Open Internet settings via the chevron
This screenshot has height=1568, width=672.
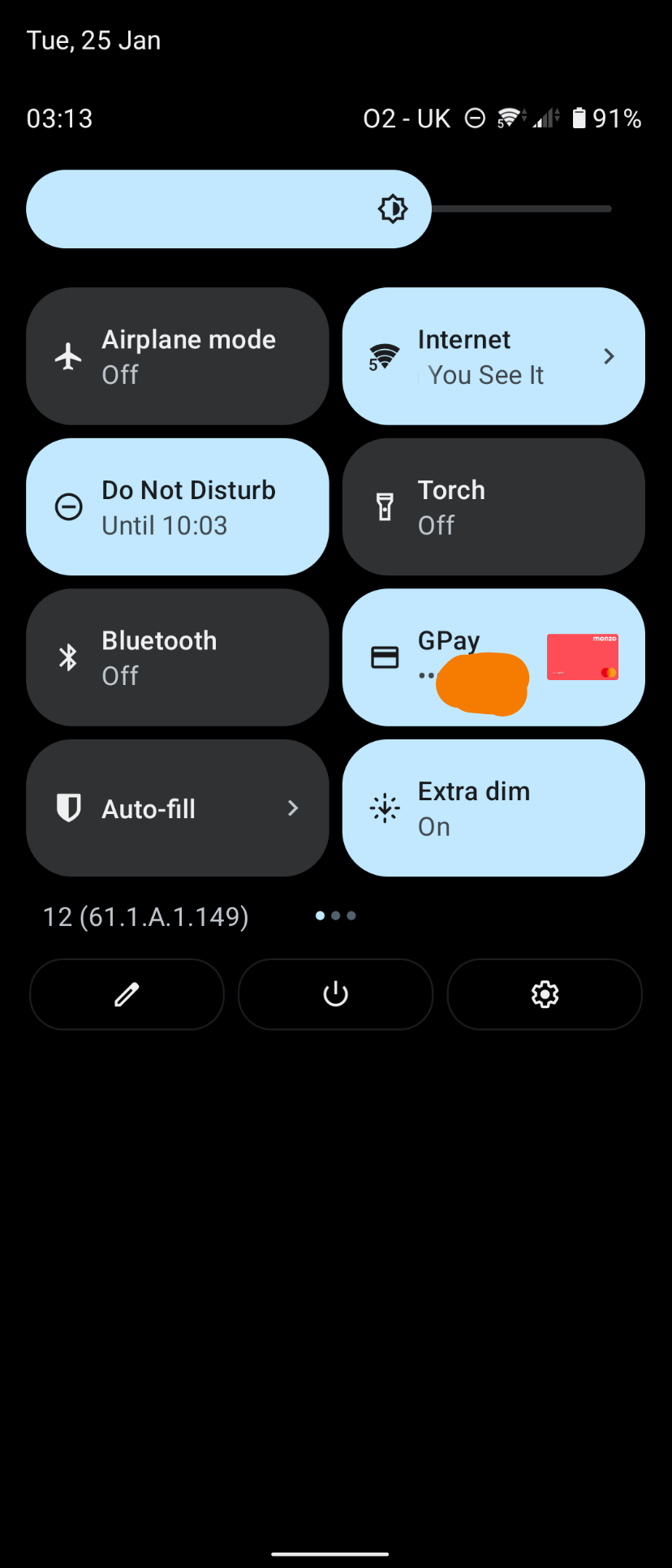[609, 355]
